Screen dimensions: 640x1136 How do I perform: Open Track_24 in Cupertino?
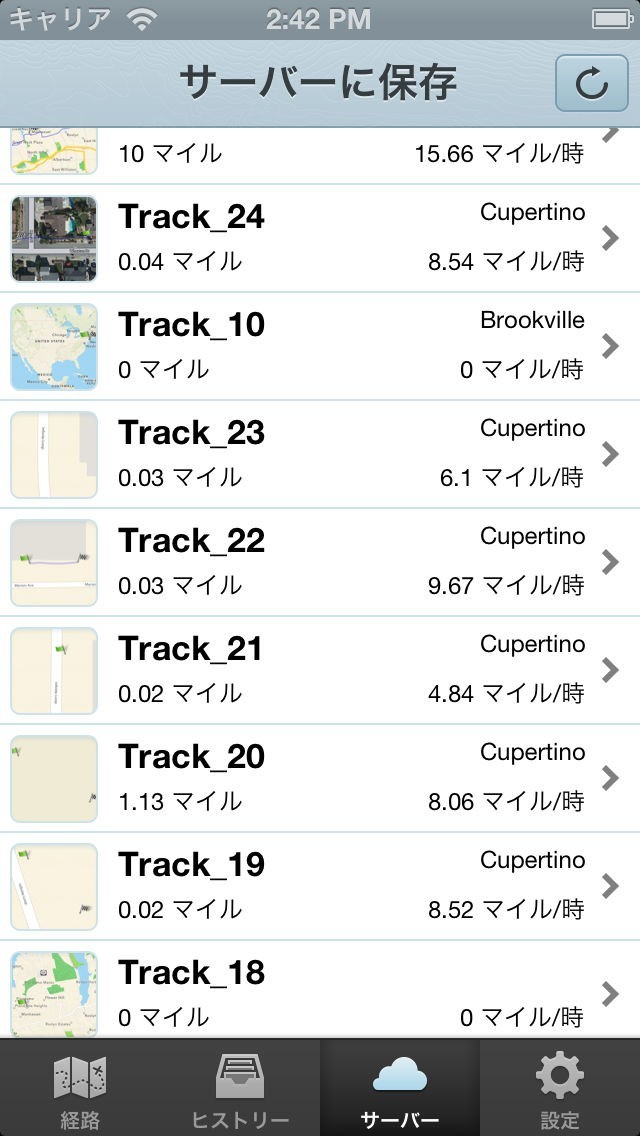(x=320, y=239)
